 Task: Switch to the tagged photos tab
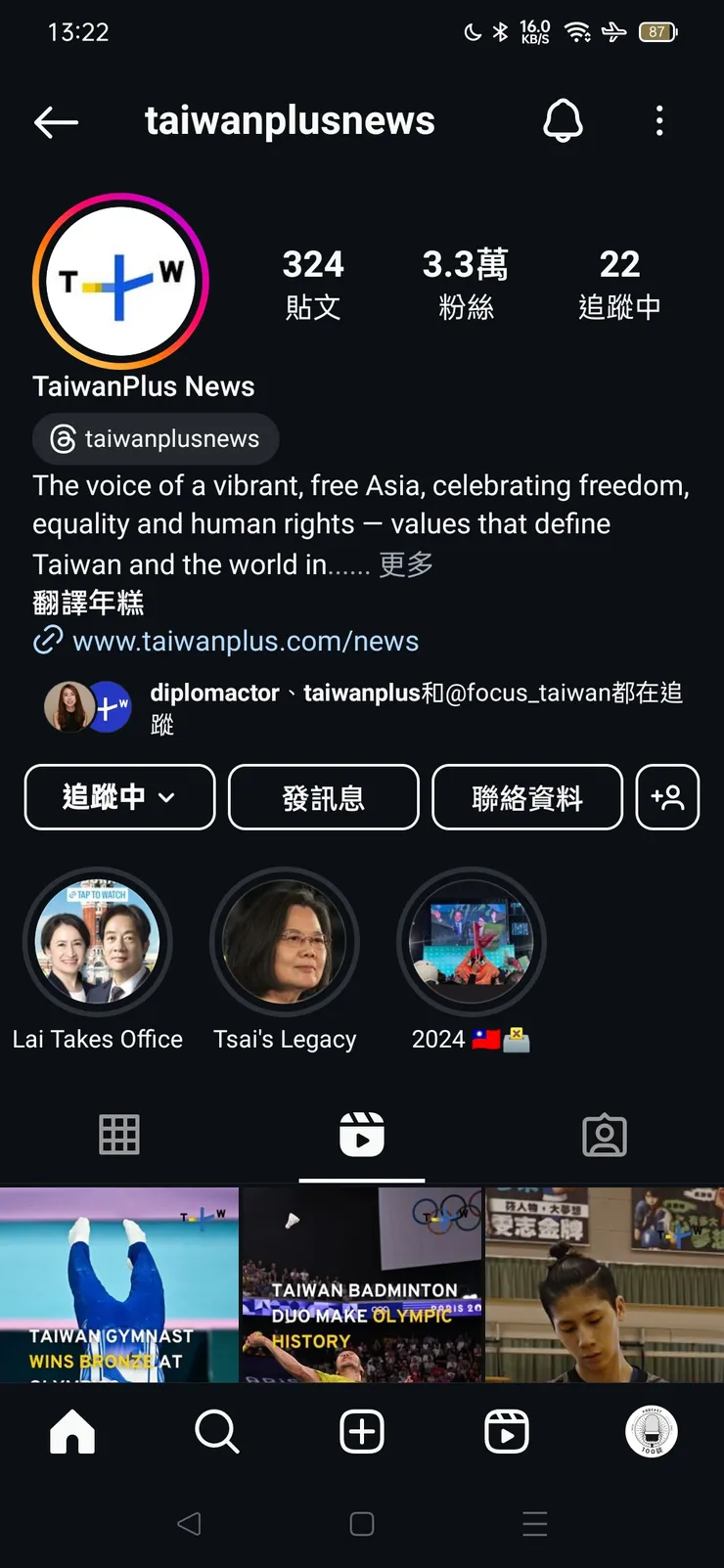[x=605, y=1134]
